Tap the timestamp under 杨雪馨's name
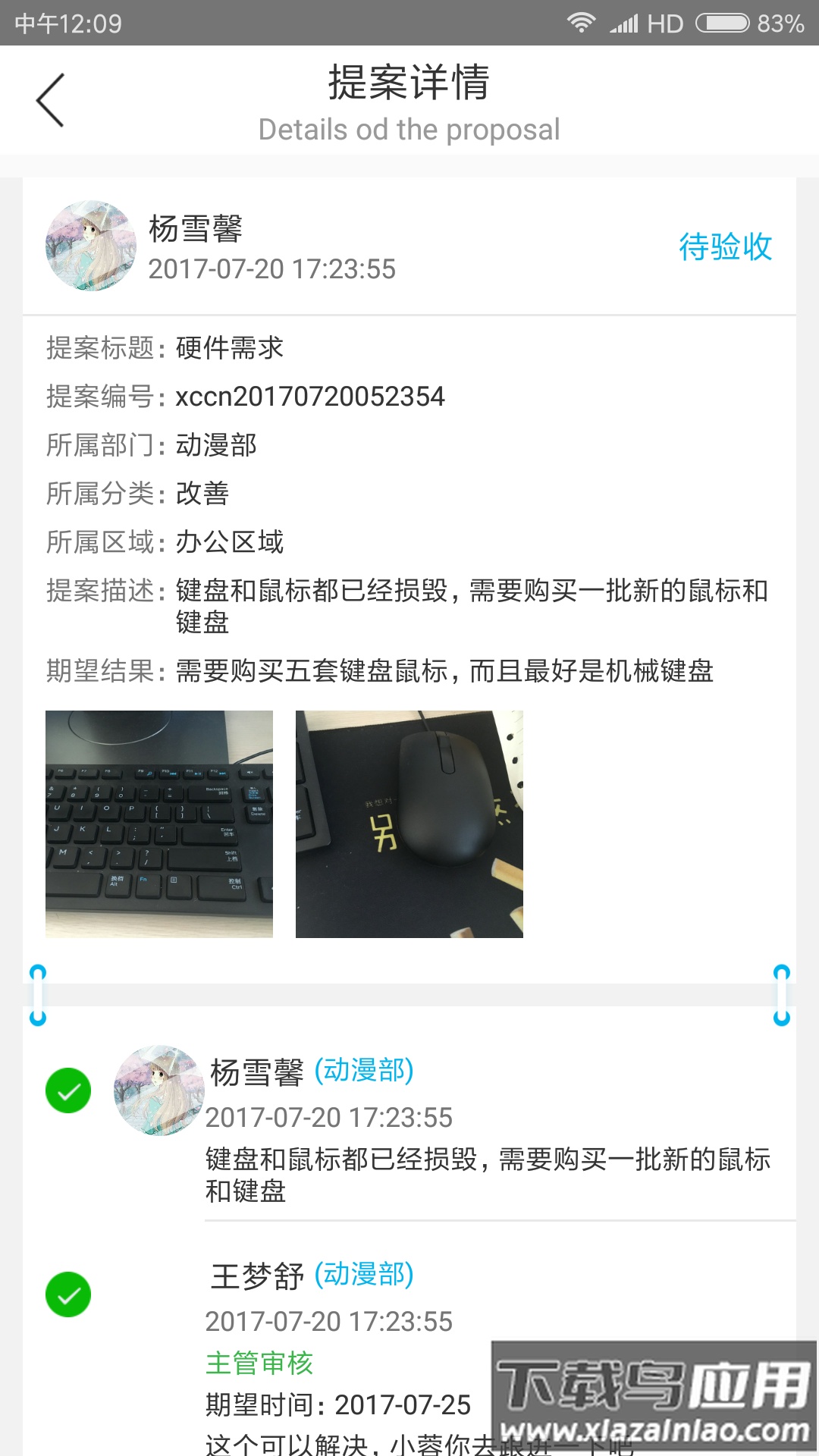The width and height of the screenshot is (819, 1456). (x=273, y=269)
